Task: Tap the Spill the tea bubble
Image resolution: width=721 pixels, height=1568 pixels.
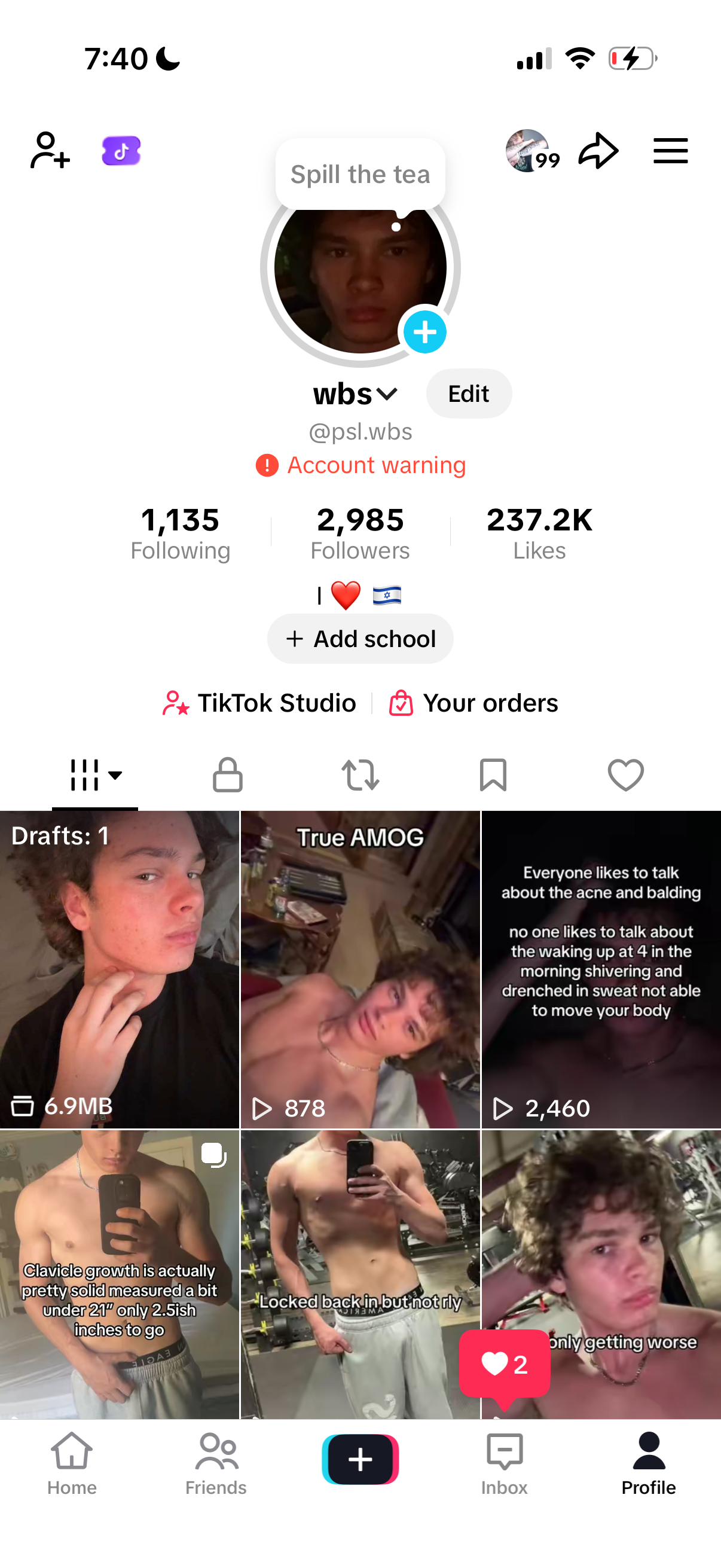Action: [360, 175]
